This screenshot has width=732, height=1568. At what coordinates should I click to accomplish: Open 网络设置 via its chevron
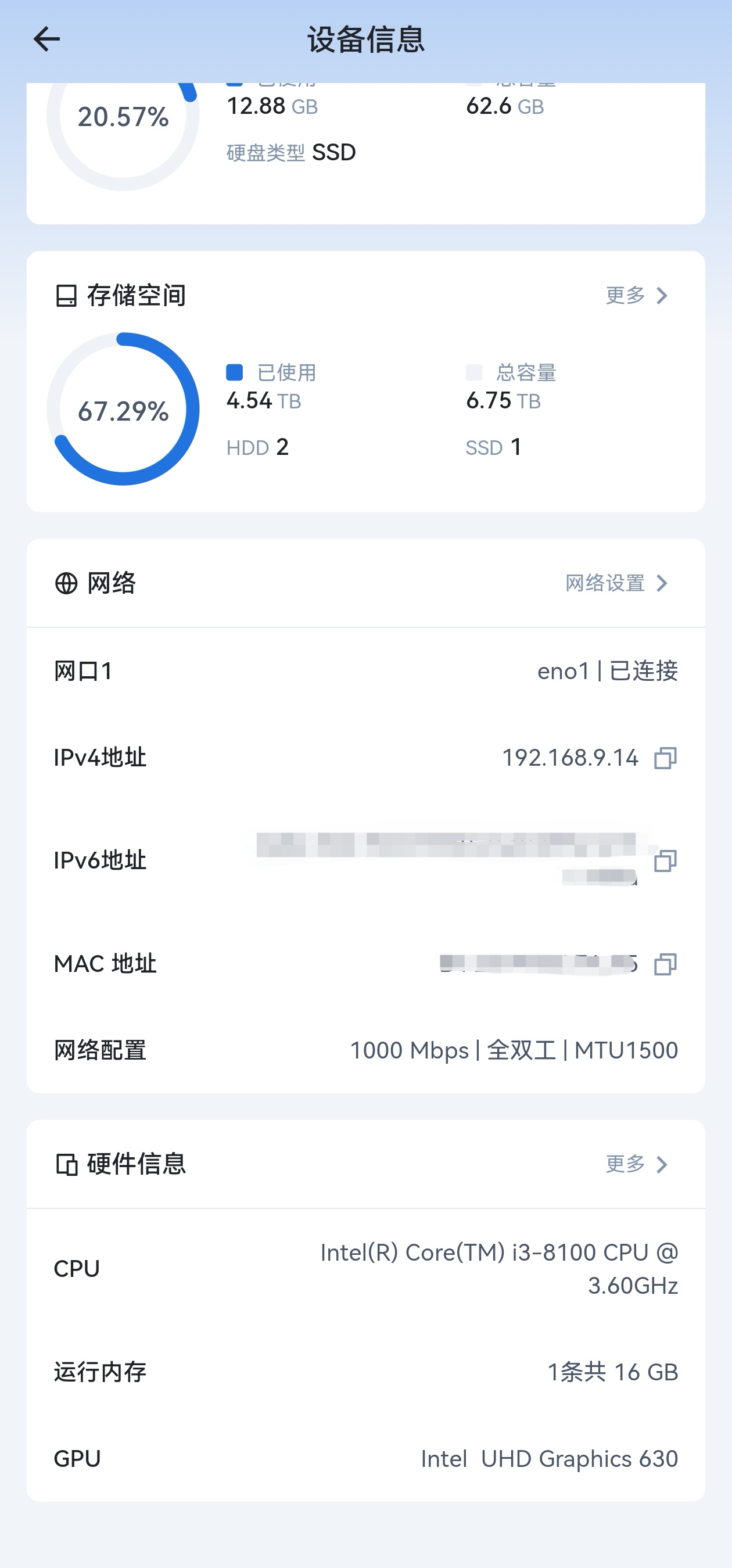663,583
